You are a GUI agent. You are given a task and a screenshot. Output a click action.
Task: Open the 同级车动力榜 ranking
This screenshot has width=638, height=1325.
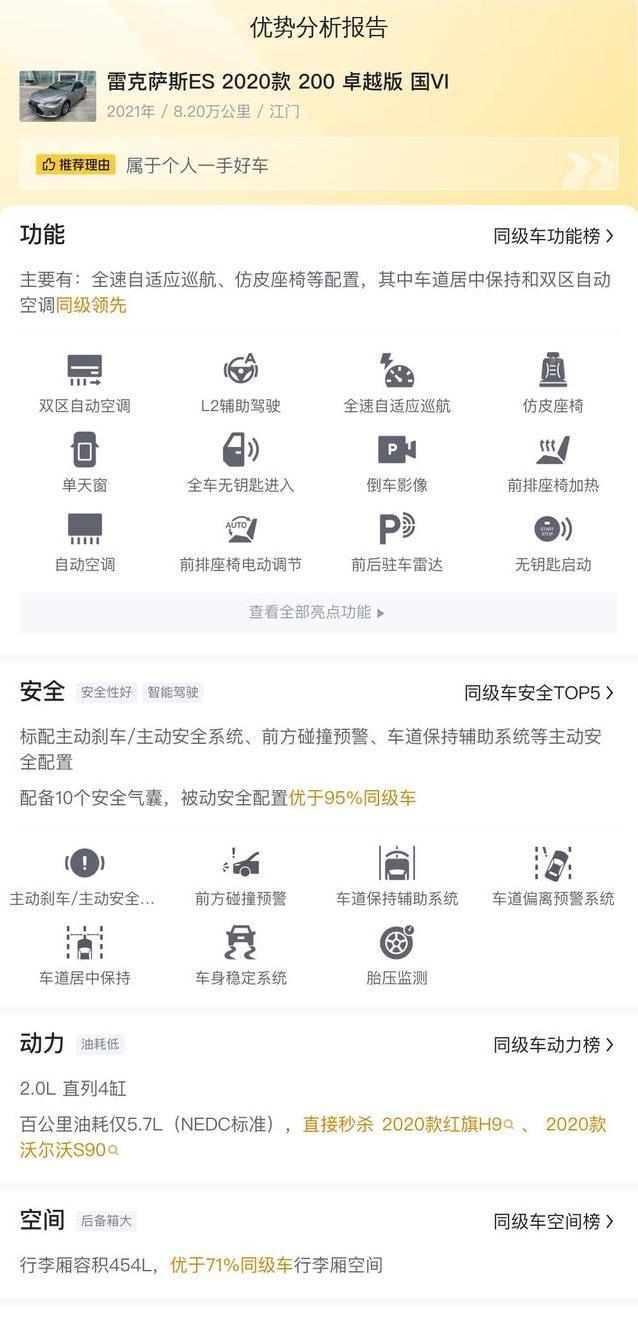coord(553,1044)
